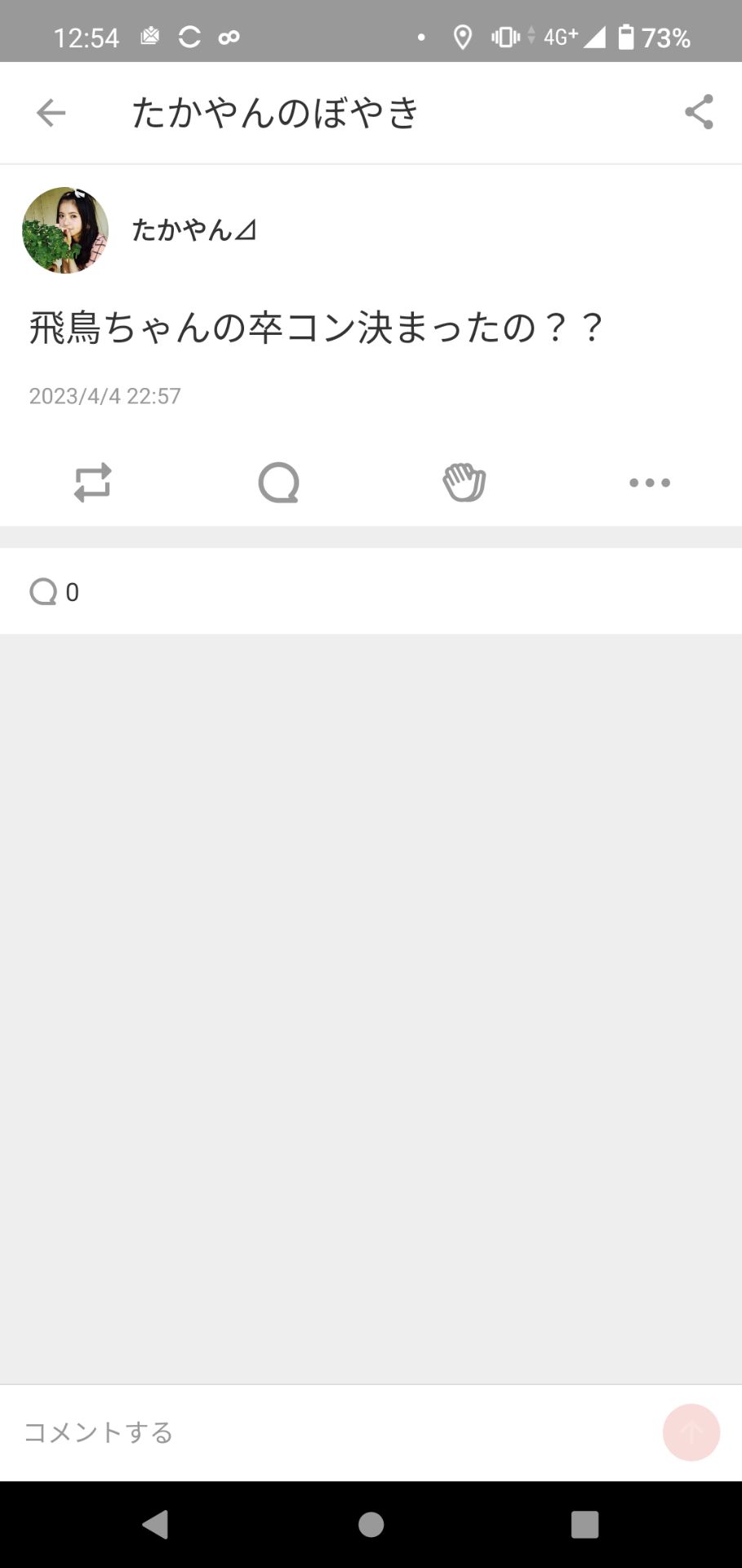Tap the comment bubble under the post
This screenshot has height=1568, width=742.
pos(278,483)
